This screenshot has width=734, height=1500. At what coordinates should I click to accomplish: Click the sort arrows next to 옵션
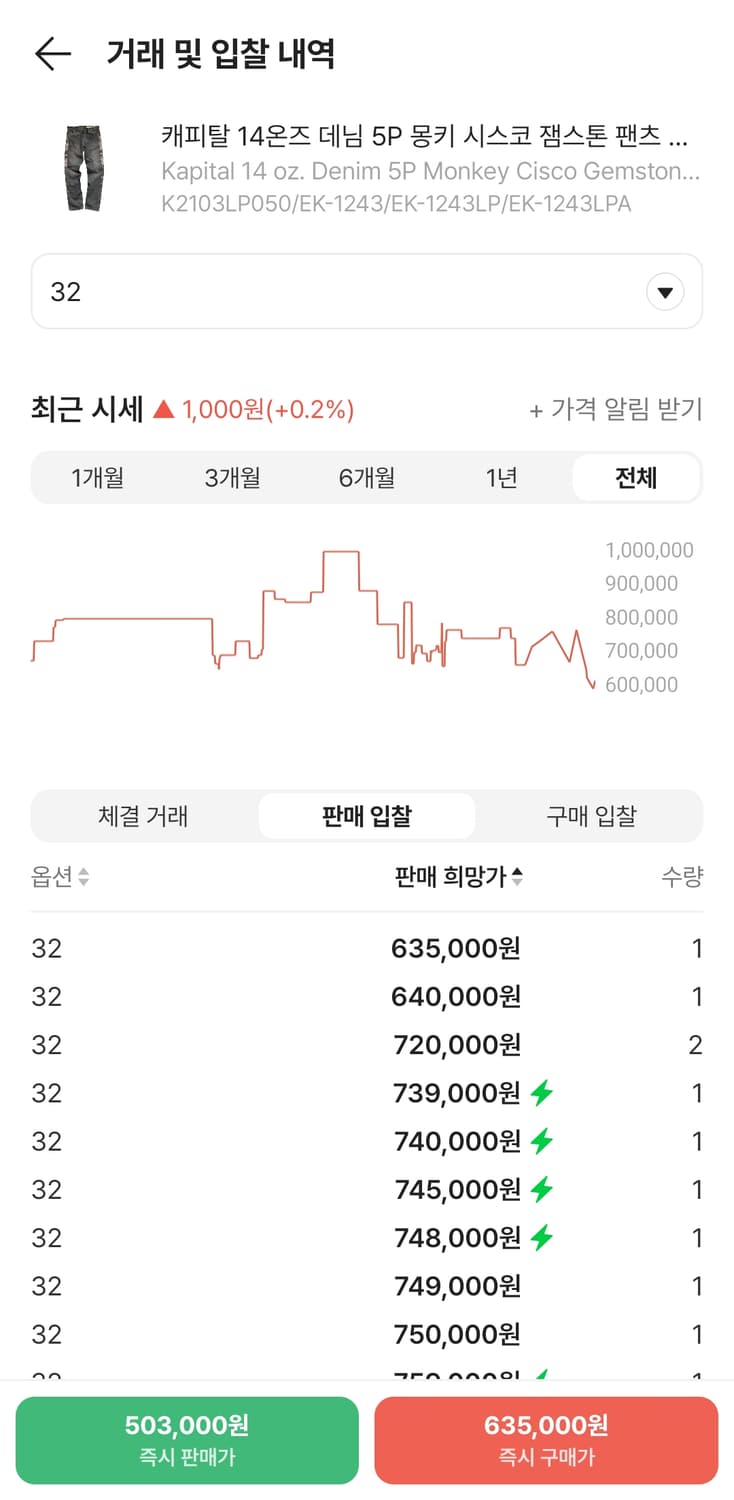tap(82, 877)
